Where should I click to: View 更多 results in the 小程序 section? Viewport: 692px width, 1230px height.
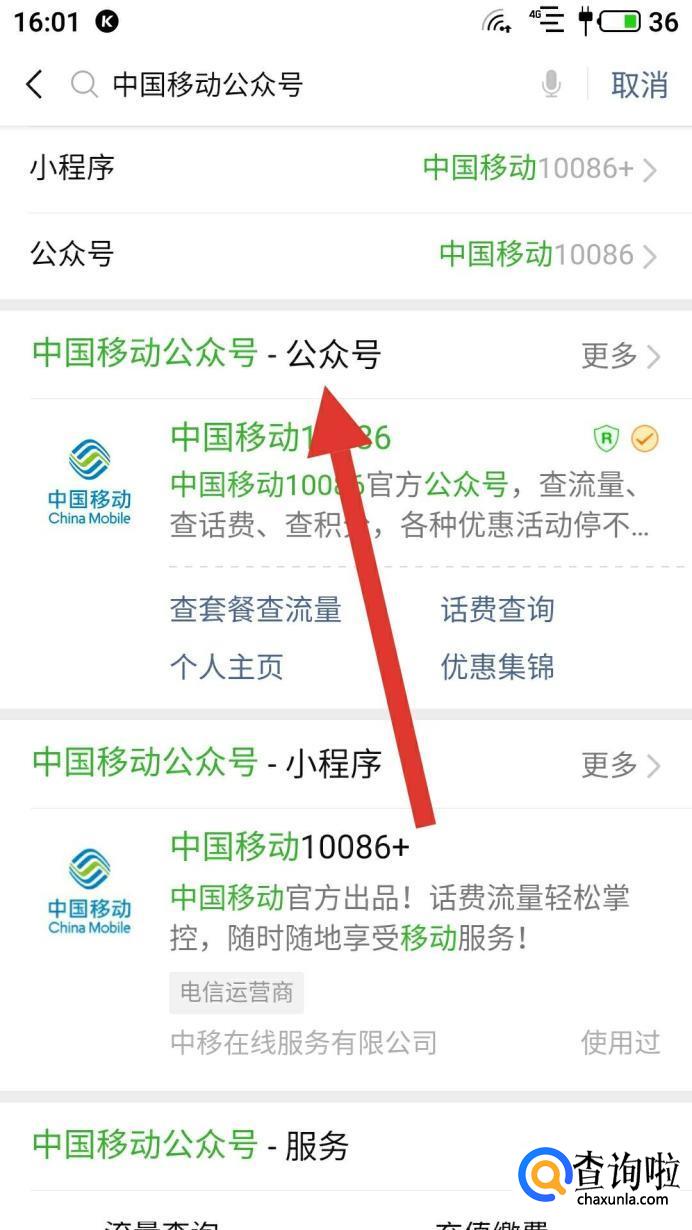pos(621,765)
